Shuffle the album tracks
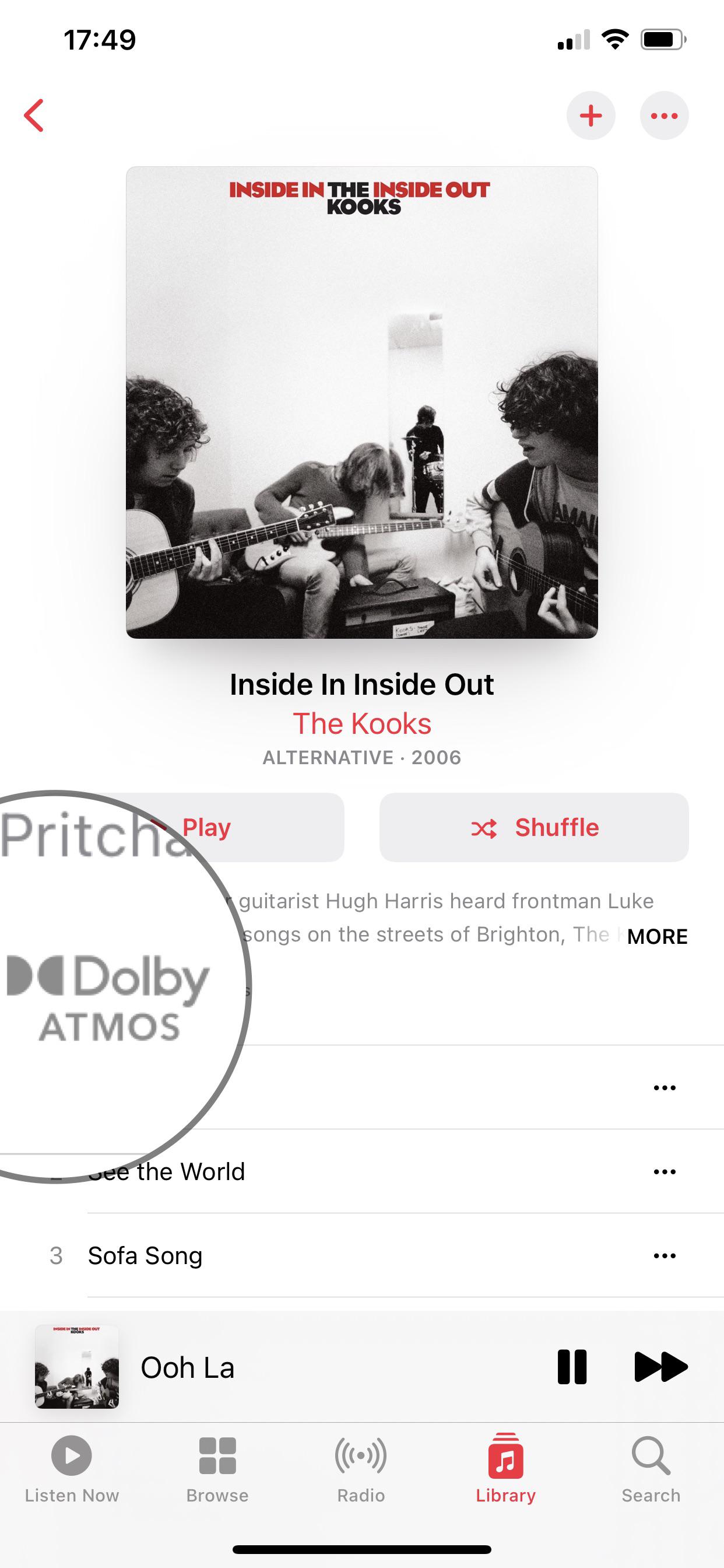This screenshot has height=1568, width=724. (x=533, y=827)
